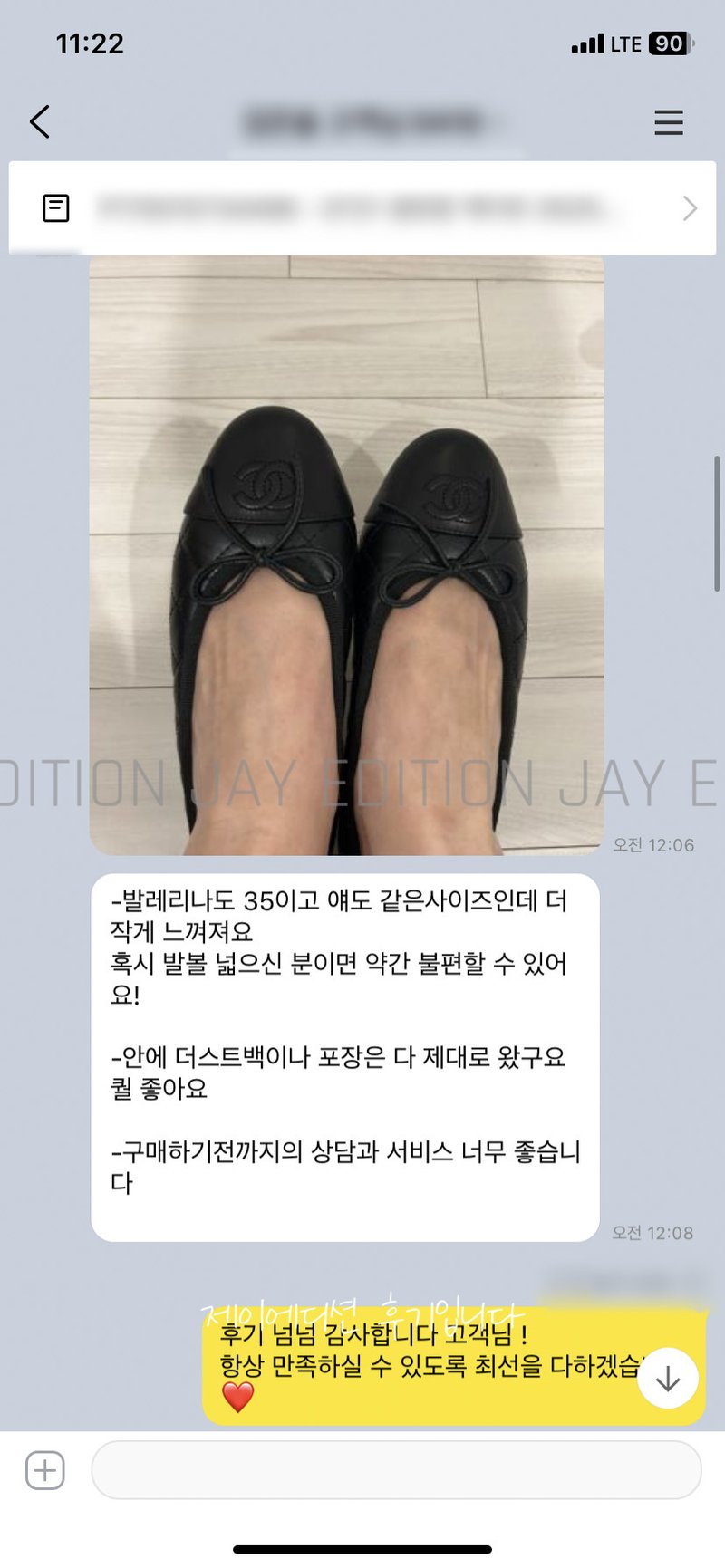
Task: Go back to the chat list
Action: [x=40, y=121]
